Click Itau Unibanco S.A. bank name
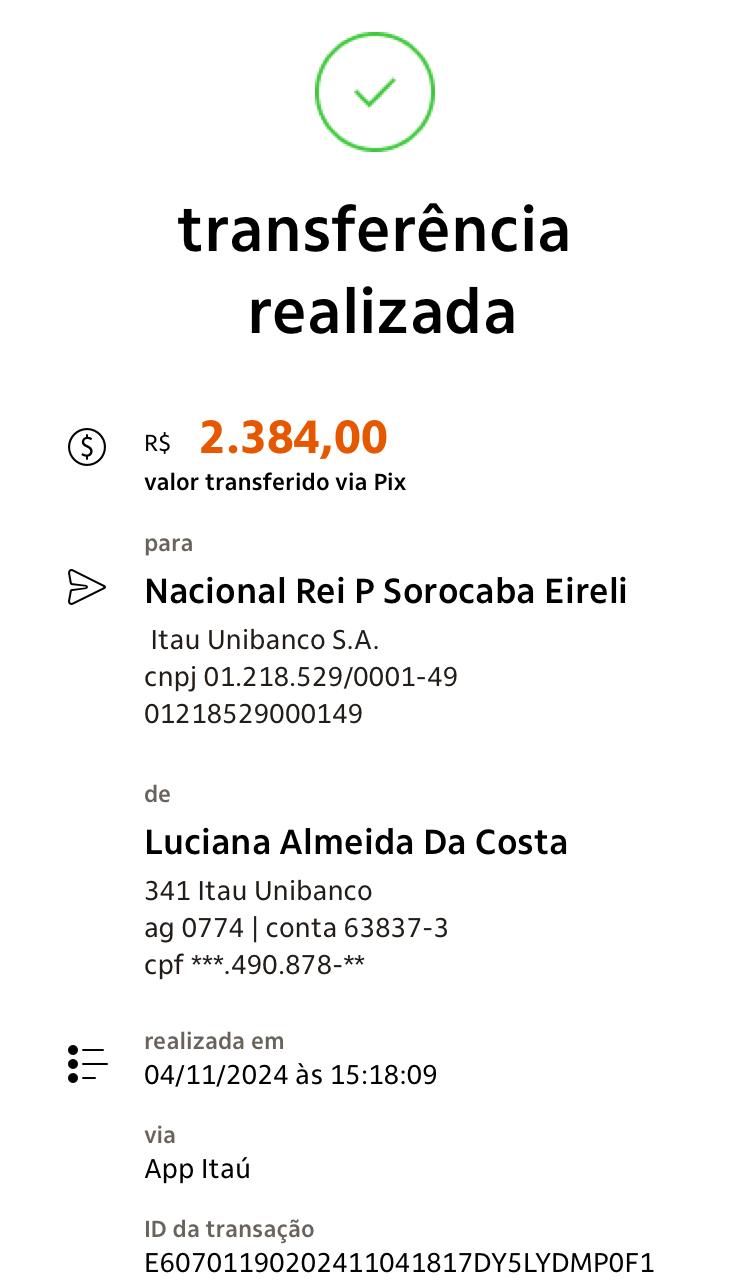This screenshot has width=750, height=1280. [264, 640]
